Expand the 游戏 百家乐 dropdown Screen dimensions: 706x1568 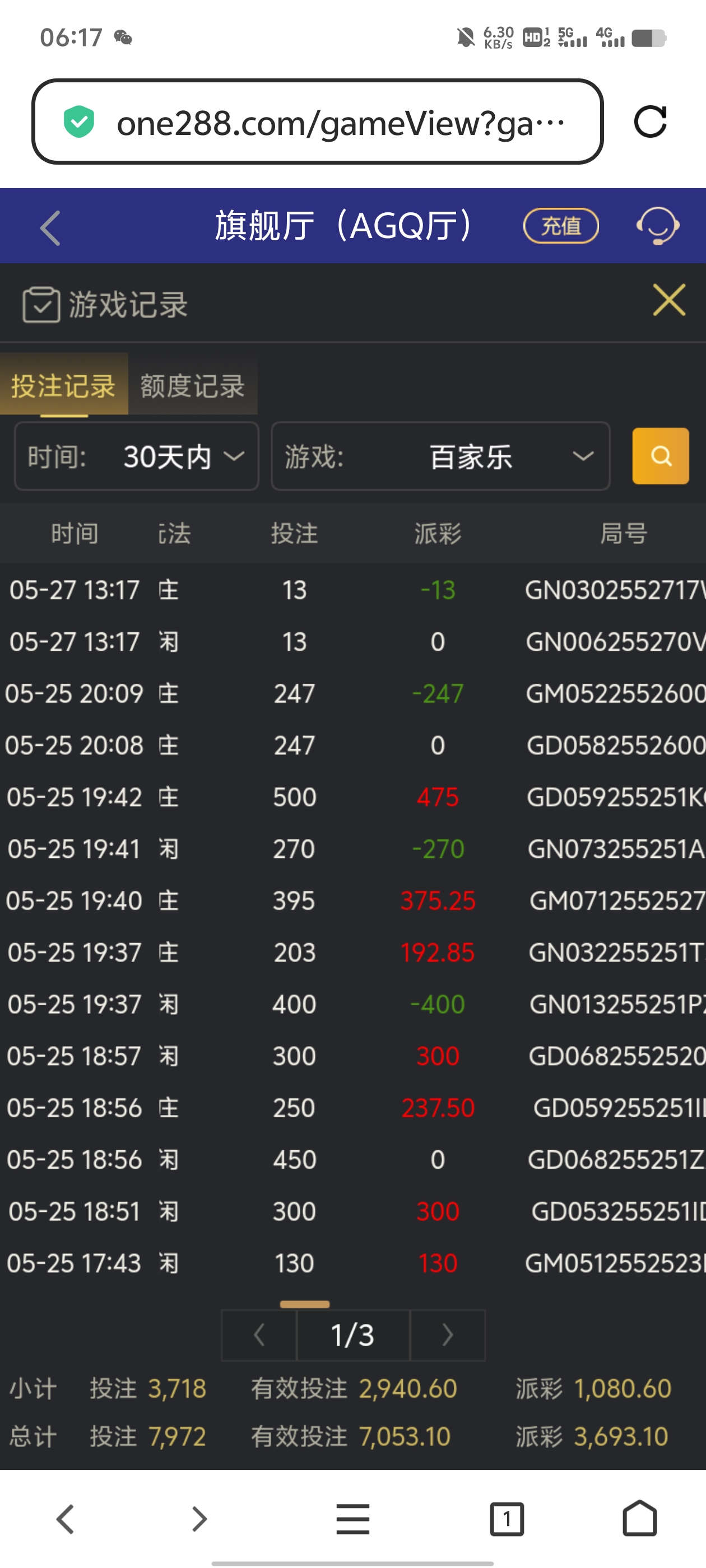tap(440, 456)
